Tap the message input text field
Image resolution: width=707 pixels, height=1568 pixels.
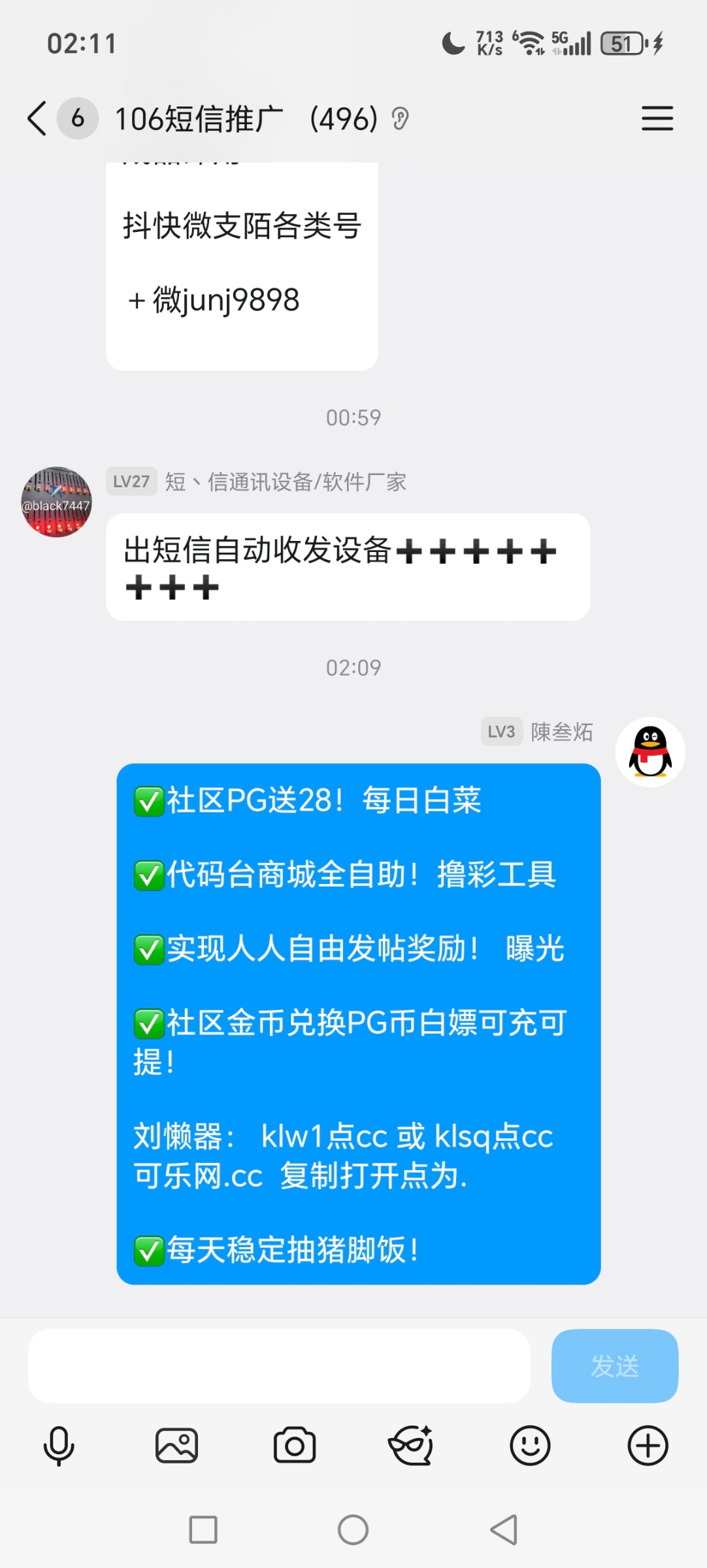[x=281, y=1367]
